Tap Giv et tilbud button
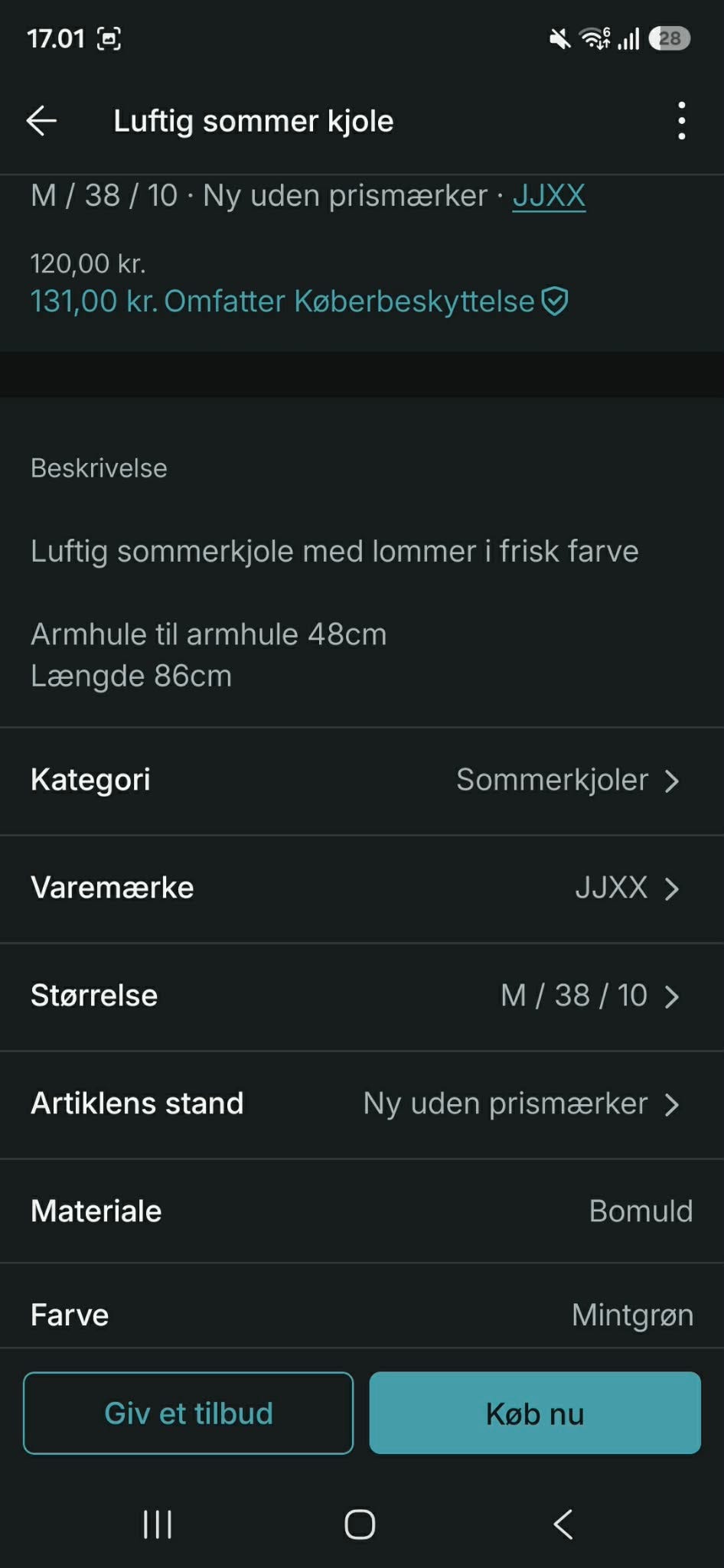 point(188,1413)
